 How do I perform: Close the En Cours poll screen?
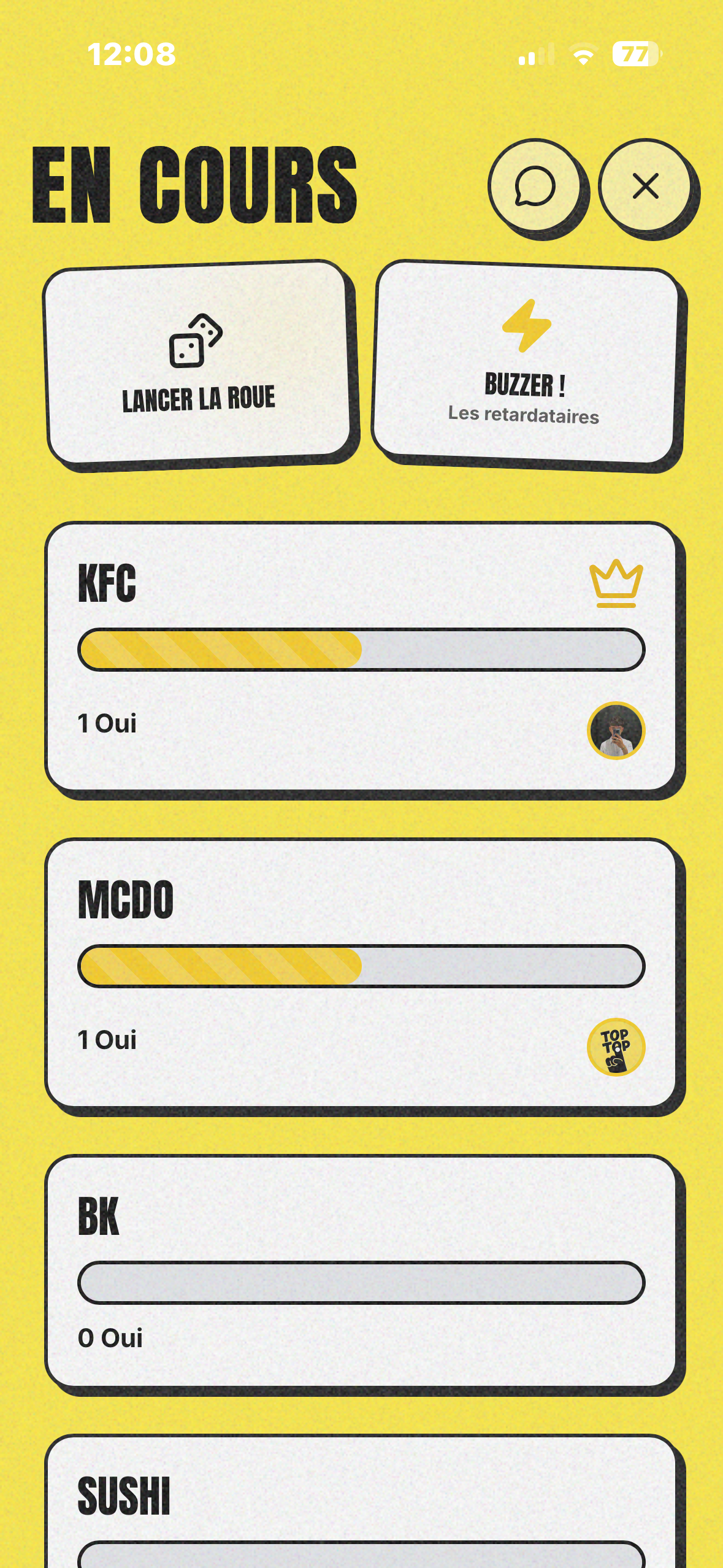pyautogui.click(x=645, y=186)
